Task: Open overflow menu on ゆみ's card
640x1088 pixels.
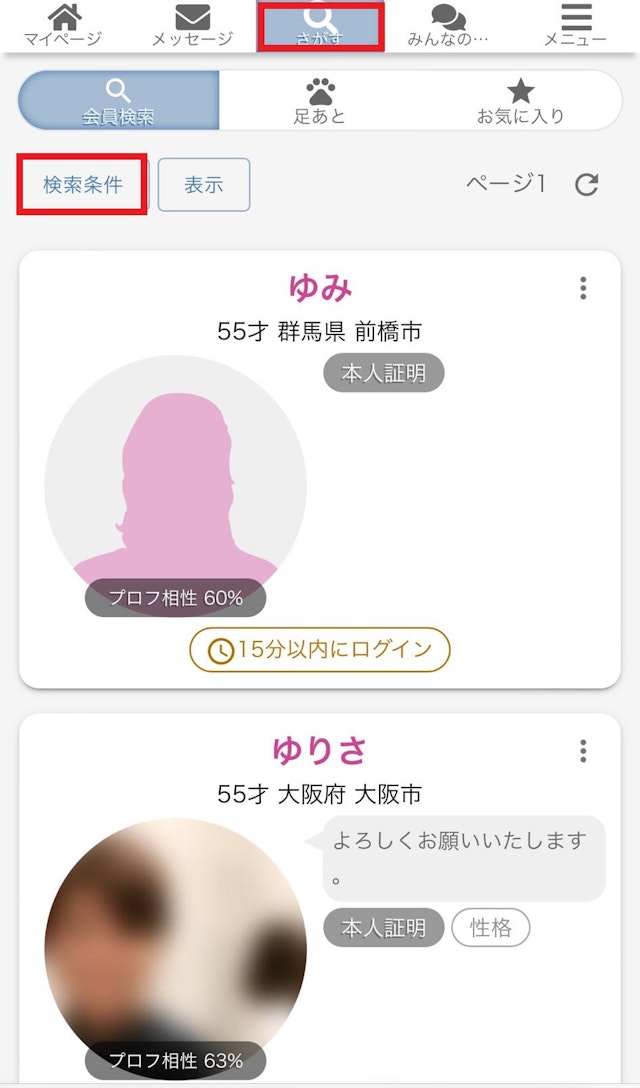Action: pos(583,289)
